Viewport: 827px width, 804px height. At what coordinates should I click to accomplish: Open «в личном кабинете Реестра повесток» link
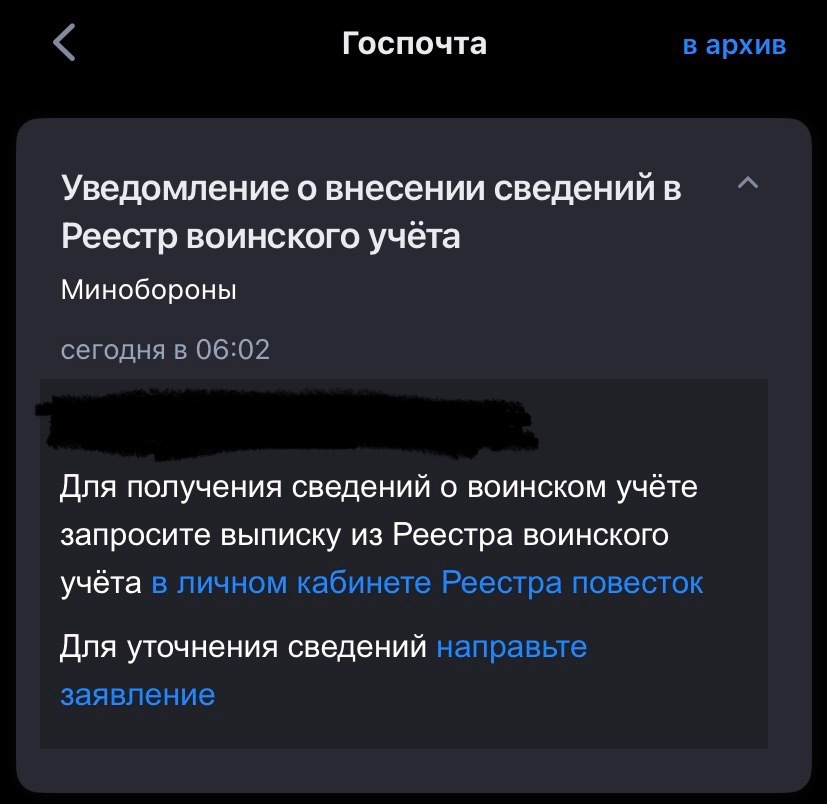coord(427,583)
